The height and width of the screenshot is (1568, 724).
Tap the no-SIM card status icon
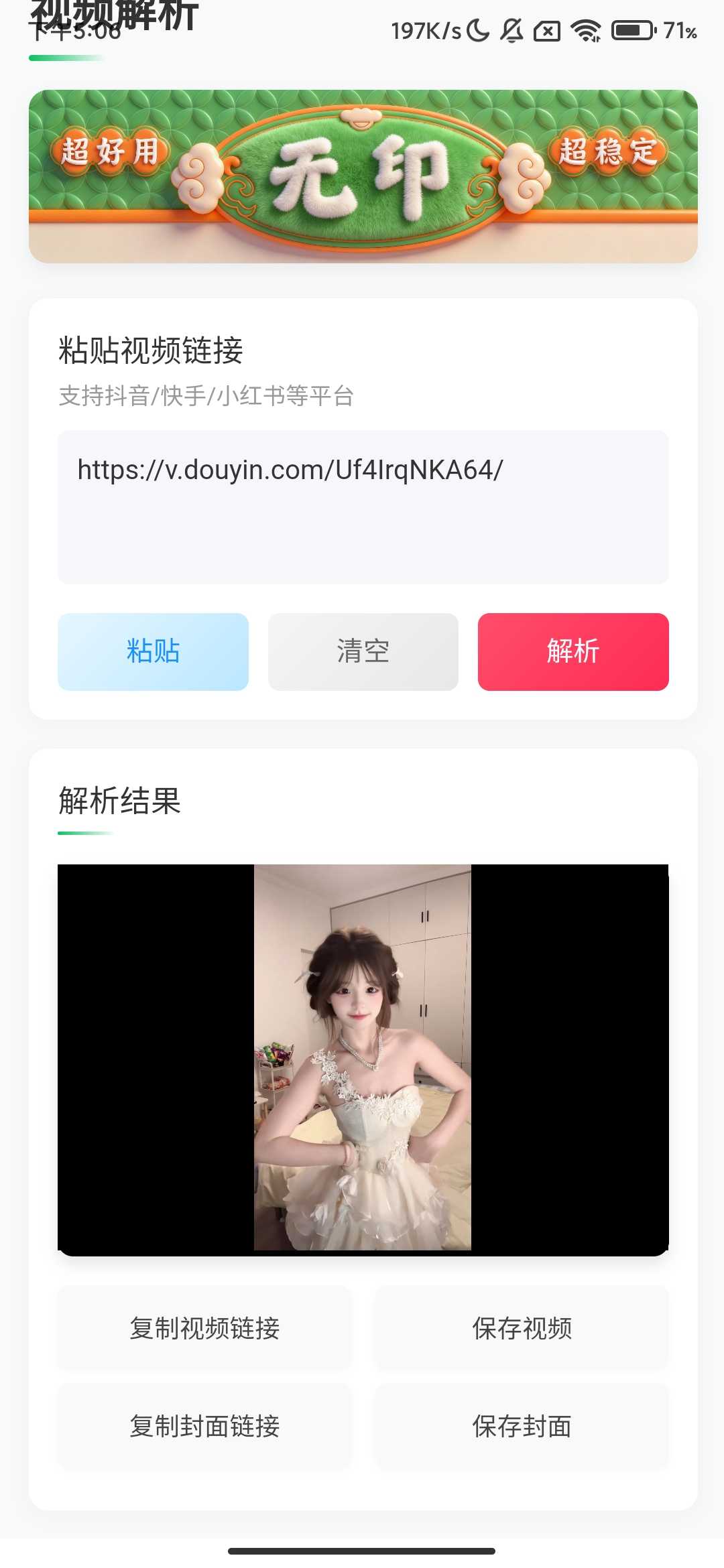point(546,31)
